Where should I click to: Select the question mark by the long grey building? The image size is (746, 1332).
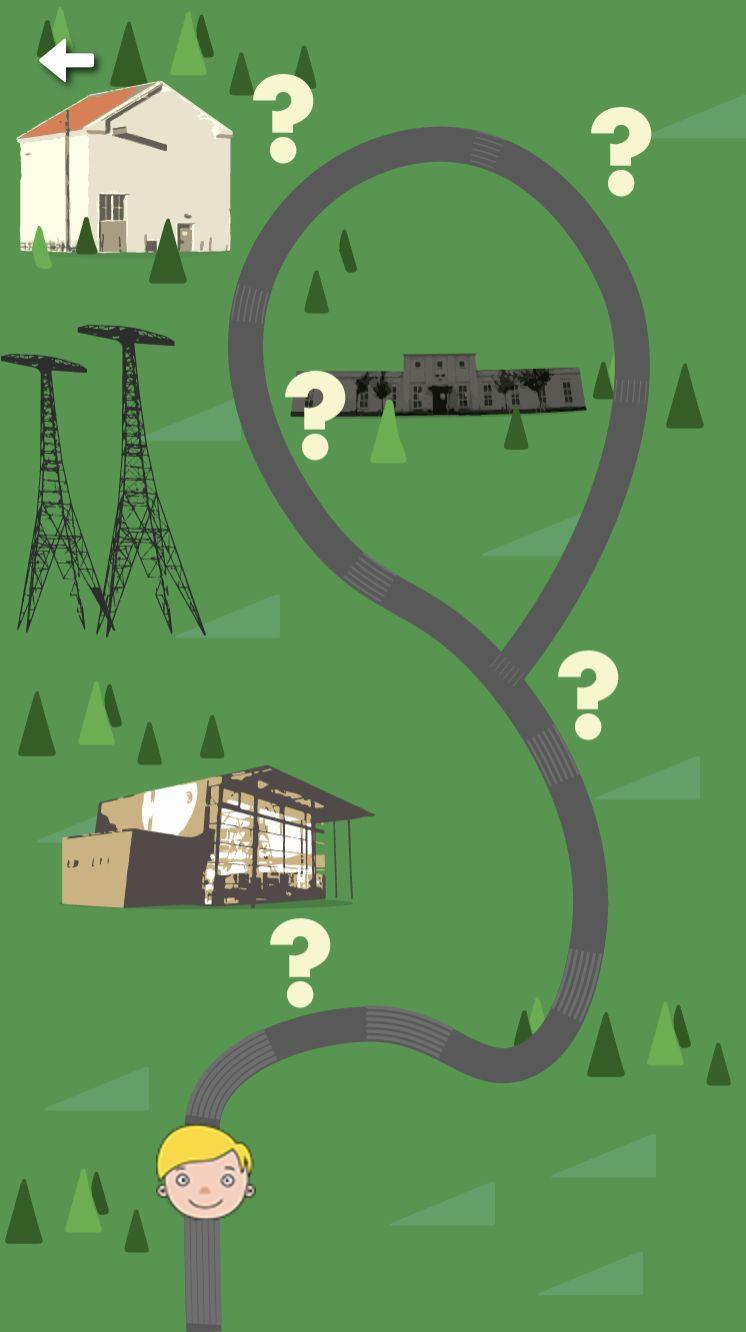[315, 415]
